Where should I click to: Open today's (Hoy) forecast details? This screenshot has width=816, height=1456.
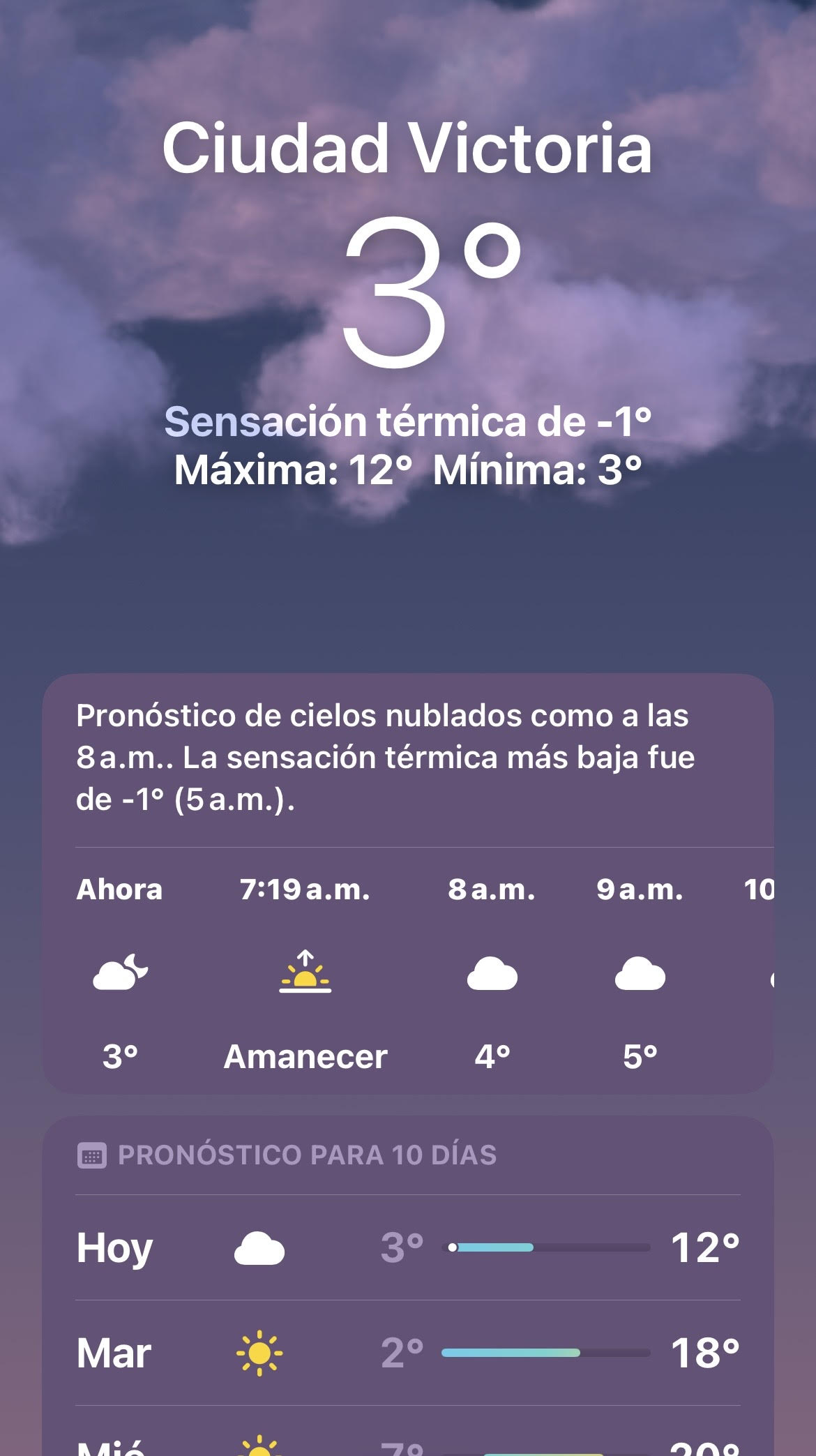pyautogui.click(x=407, y=1247)
